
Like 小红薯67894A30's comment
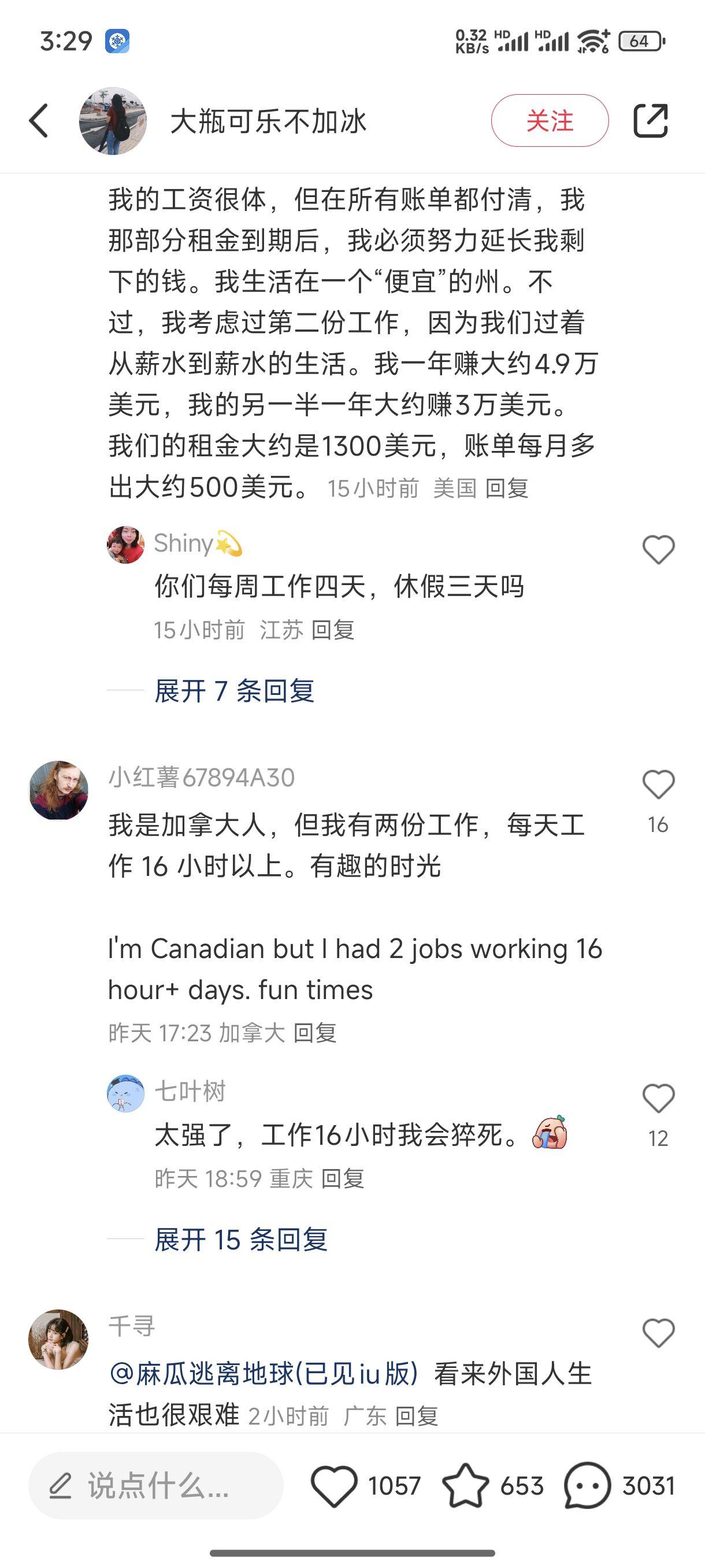pyautogui.click(x=658, y=784)
